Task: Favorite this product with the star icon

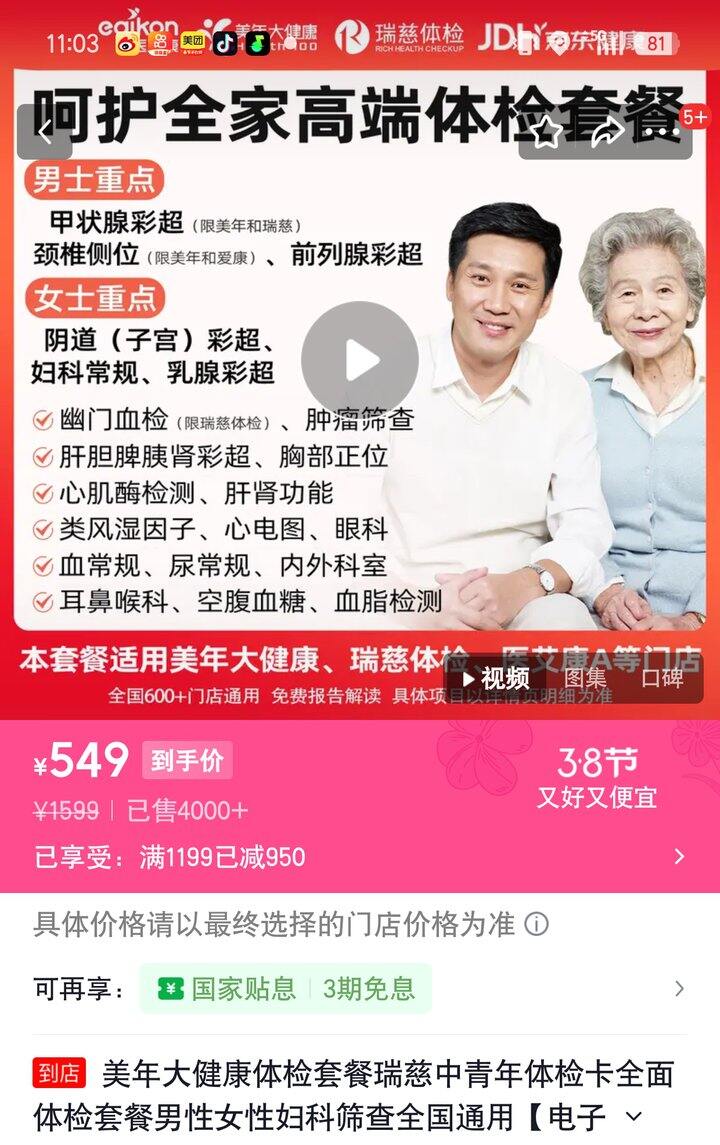Action: 546,132
